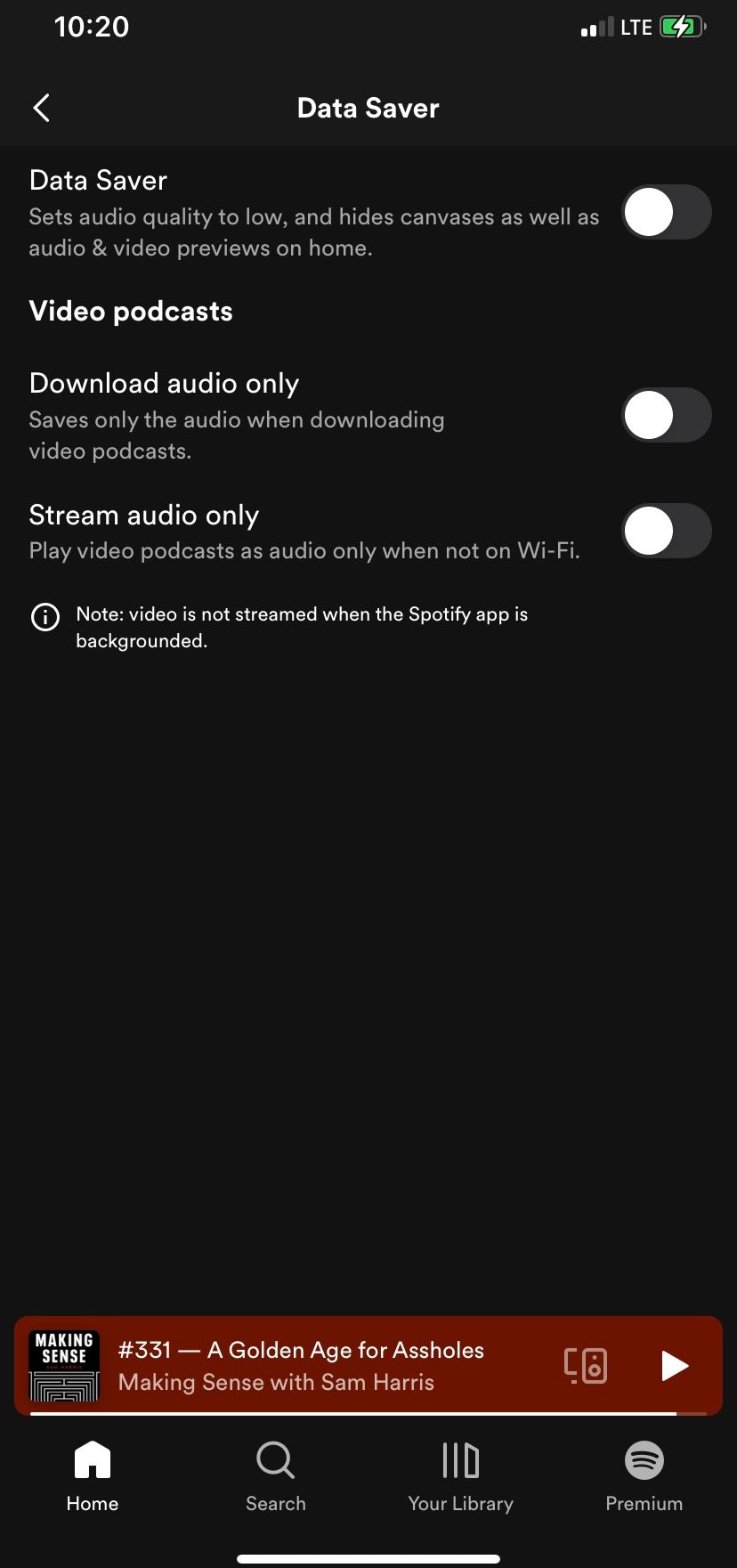Enable Stream audio only switch
Viewport: 737px width, 1568px height.
coord(666,530)
